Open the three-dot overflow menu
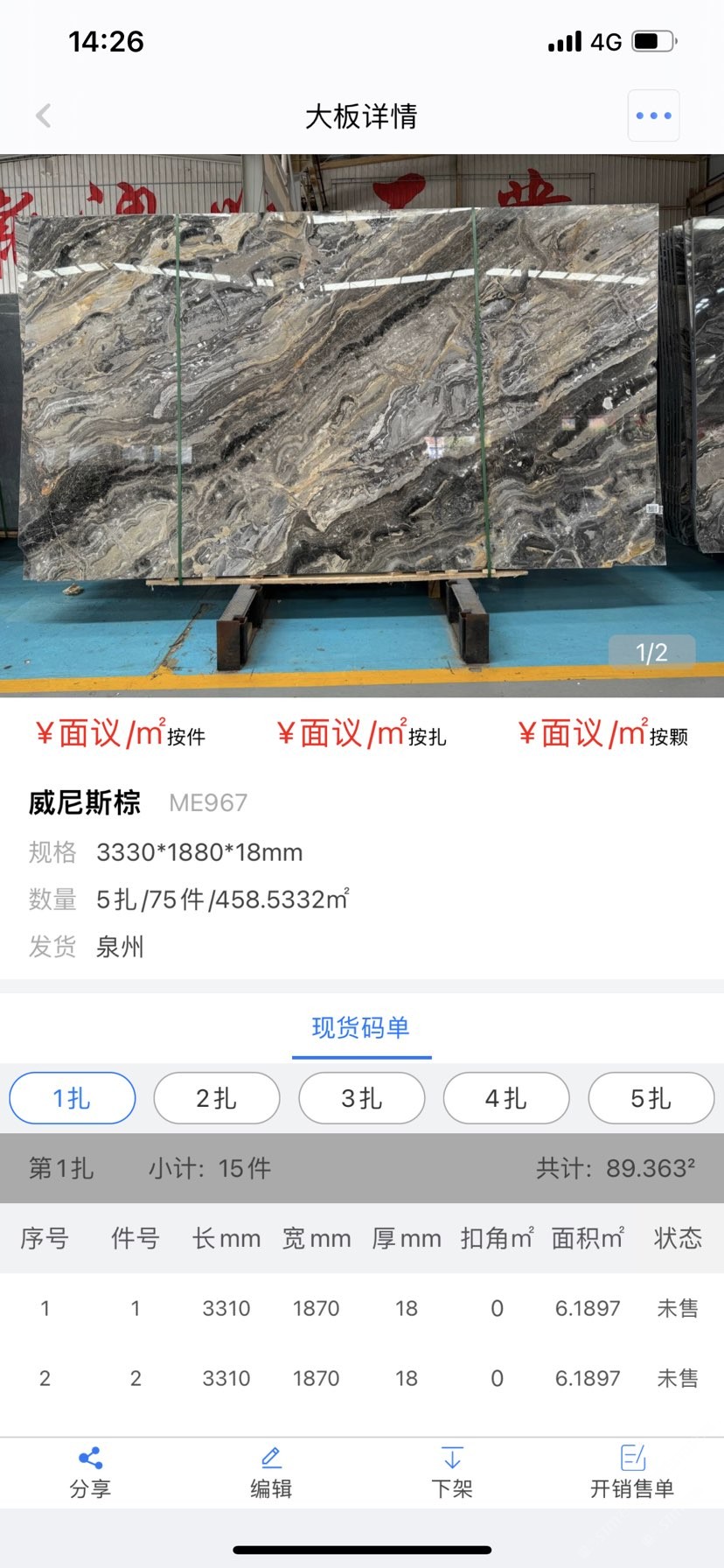724x1568 pixels. click(x=653, y=115)
